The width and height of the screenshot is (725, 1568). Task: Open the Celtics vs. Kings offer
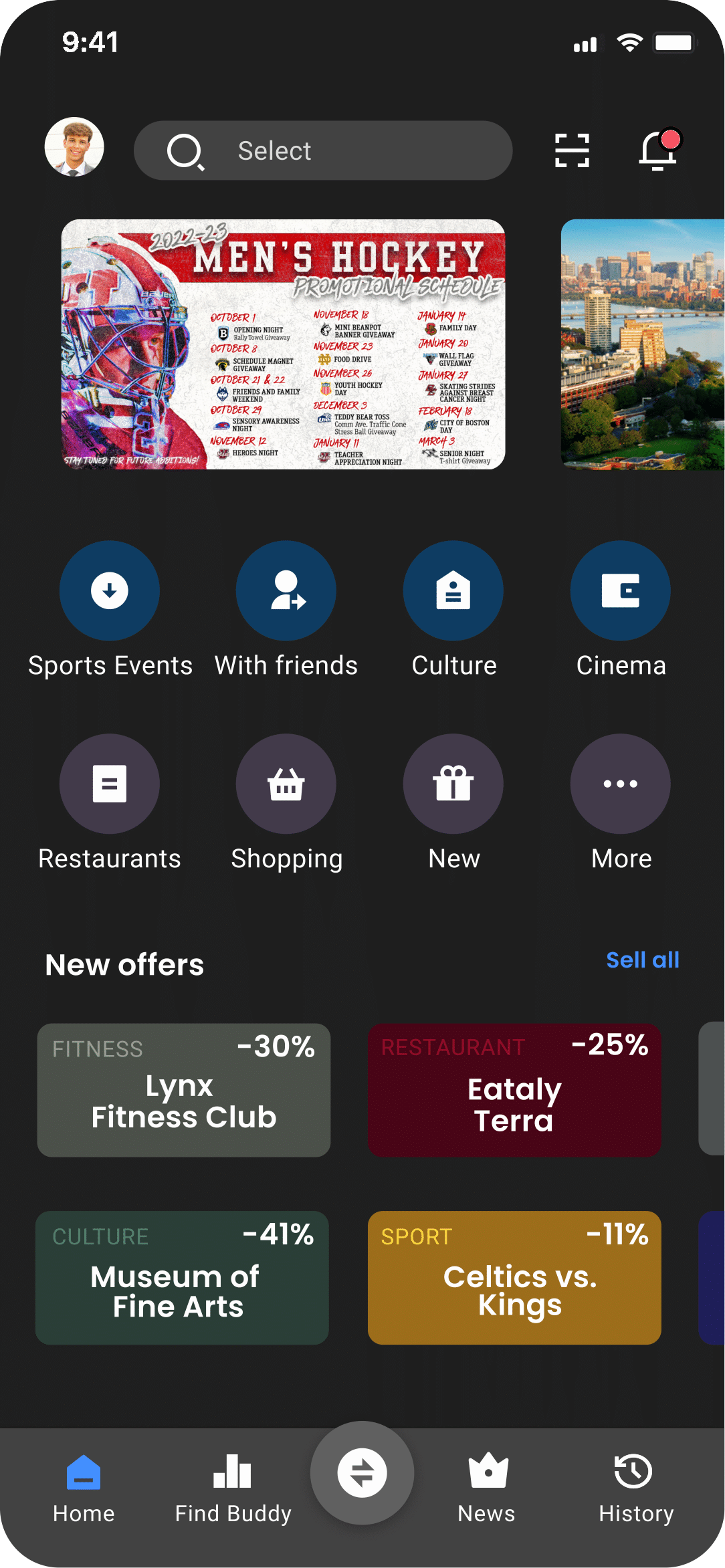[x=514, y=1278]
